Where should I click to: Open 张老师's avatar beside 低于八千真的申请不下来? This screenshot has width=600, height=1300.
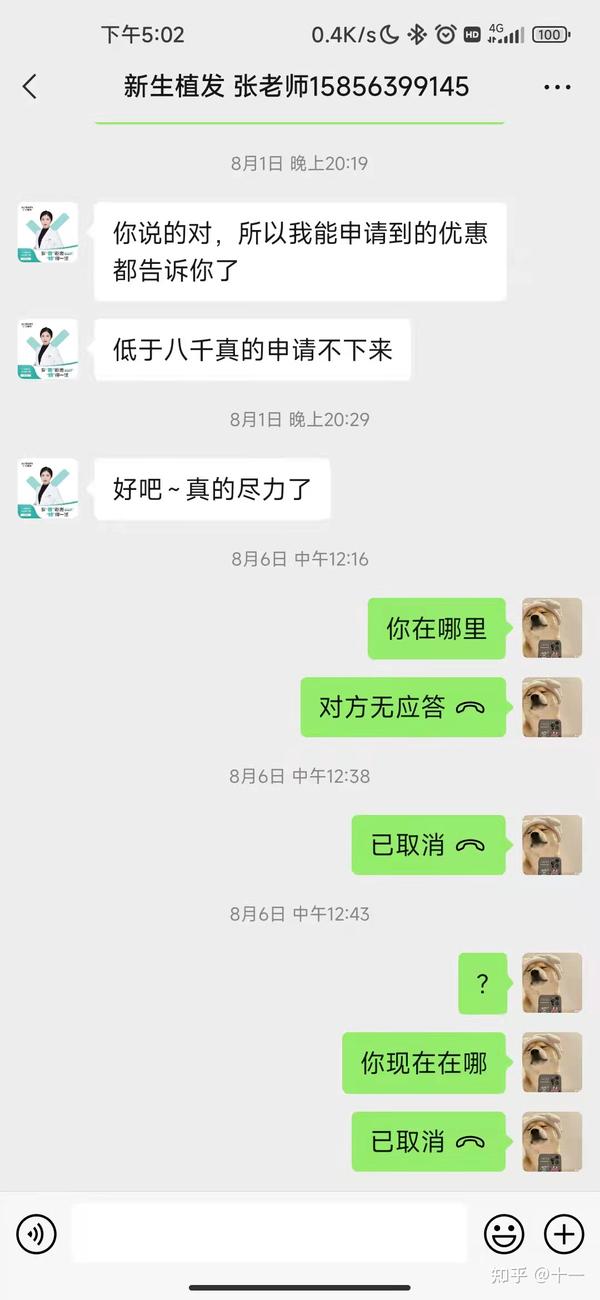click(x=48, y=349)
